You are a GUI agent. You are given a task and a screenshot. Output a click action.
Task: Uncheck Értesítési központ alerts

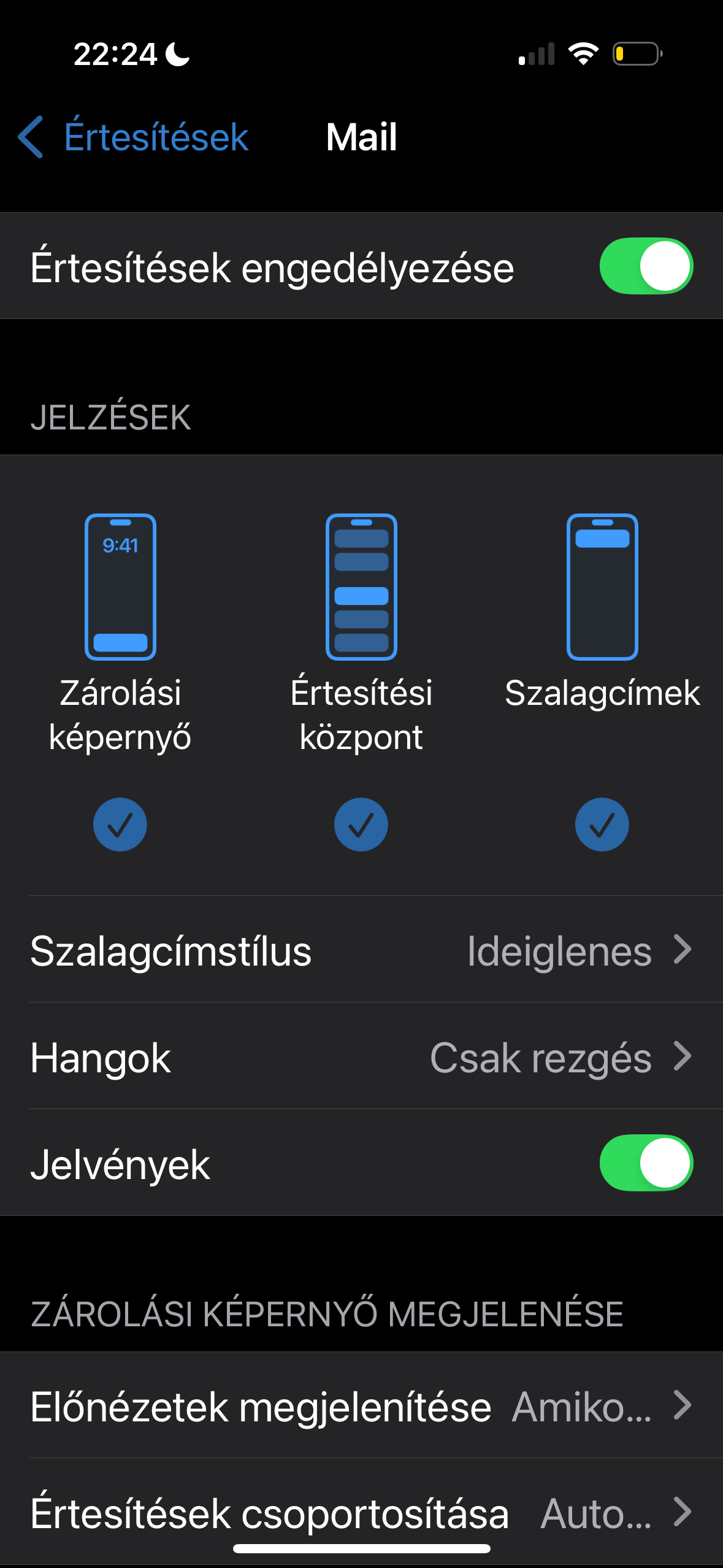[x=361, y=824]
